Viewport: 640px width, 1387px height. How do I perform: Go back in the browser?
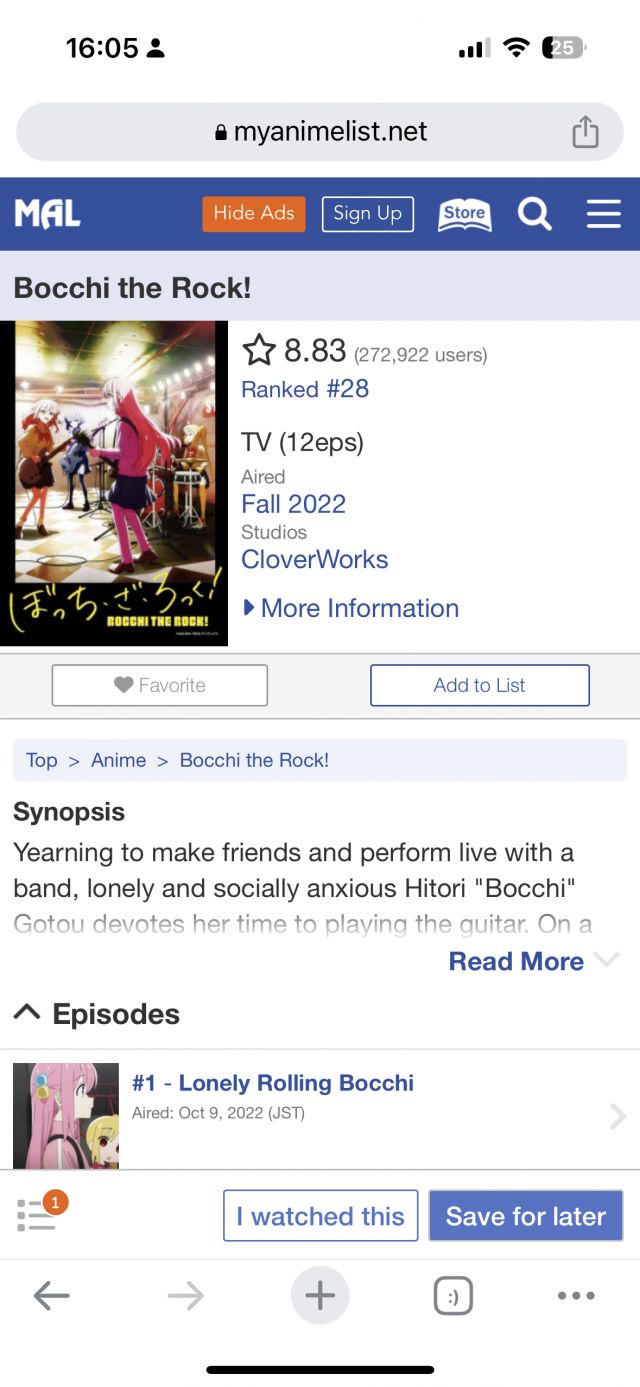[51, 1297]
